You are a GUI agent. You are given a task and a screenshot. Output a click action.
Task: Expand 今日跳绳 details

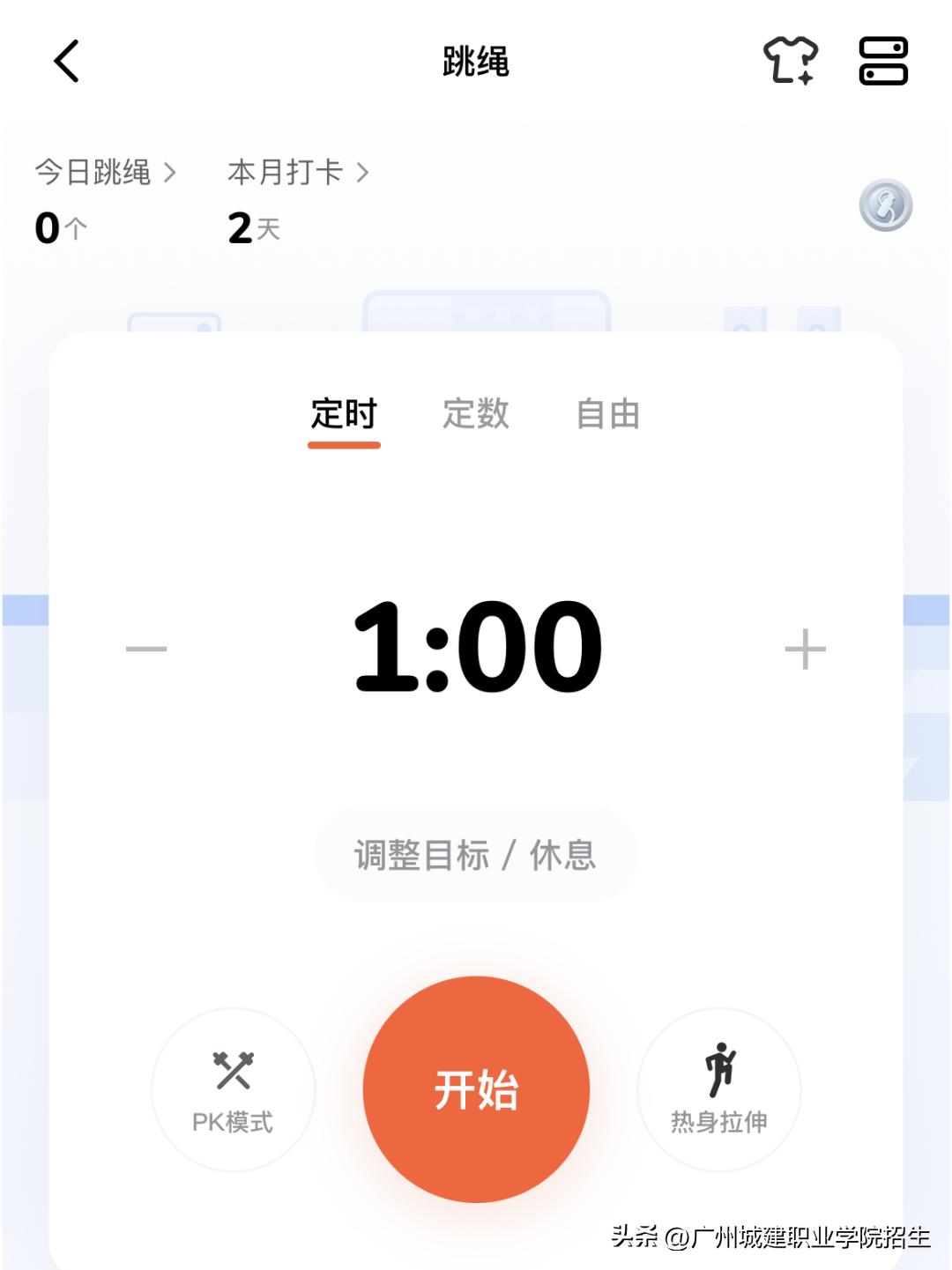95,173
